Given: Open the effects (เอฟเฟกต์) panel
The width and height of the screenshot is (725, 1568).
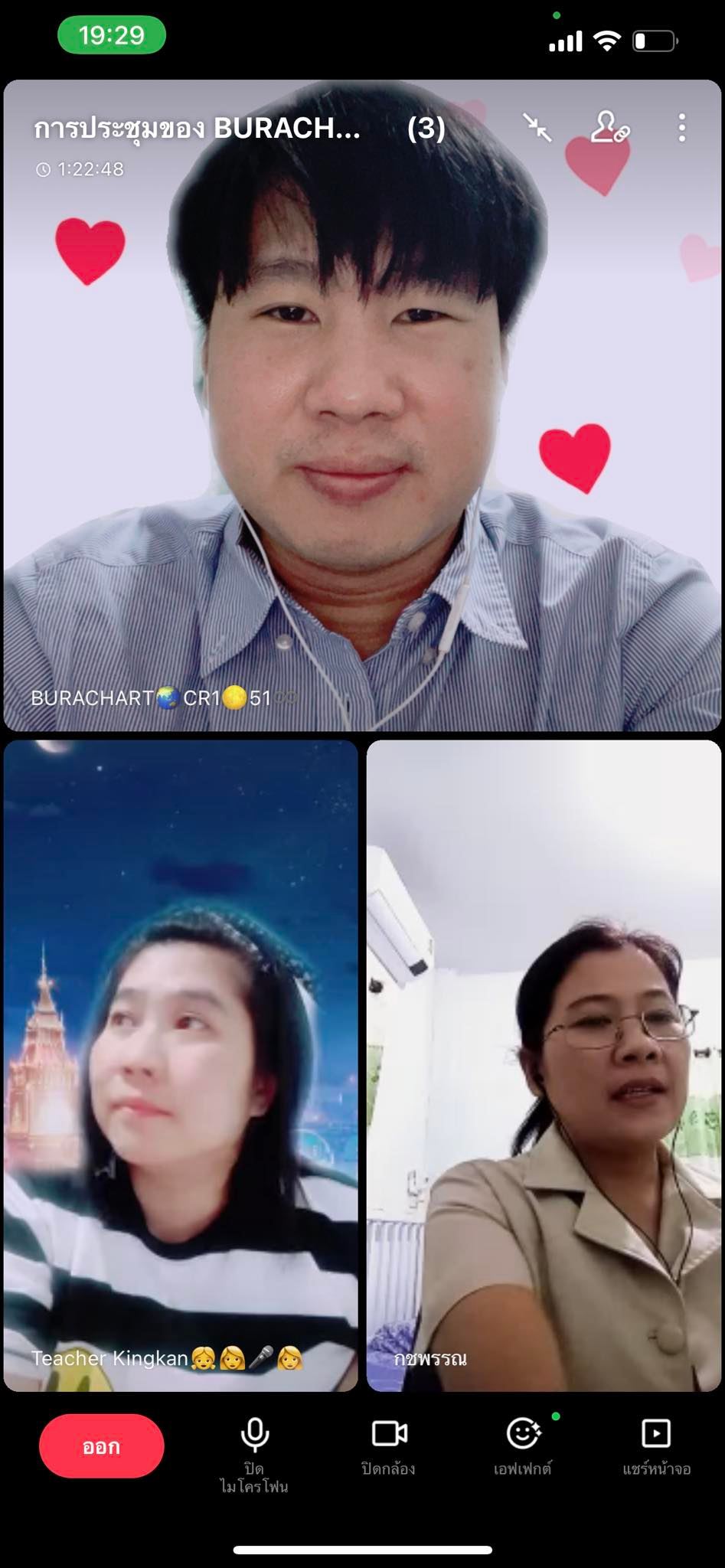Looking at the screenshot, I should (x=523, y=1444).
